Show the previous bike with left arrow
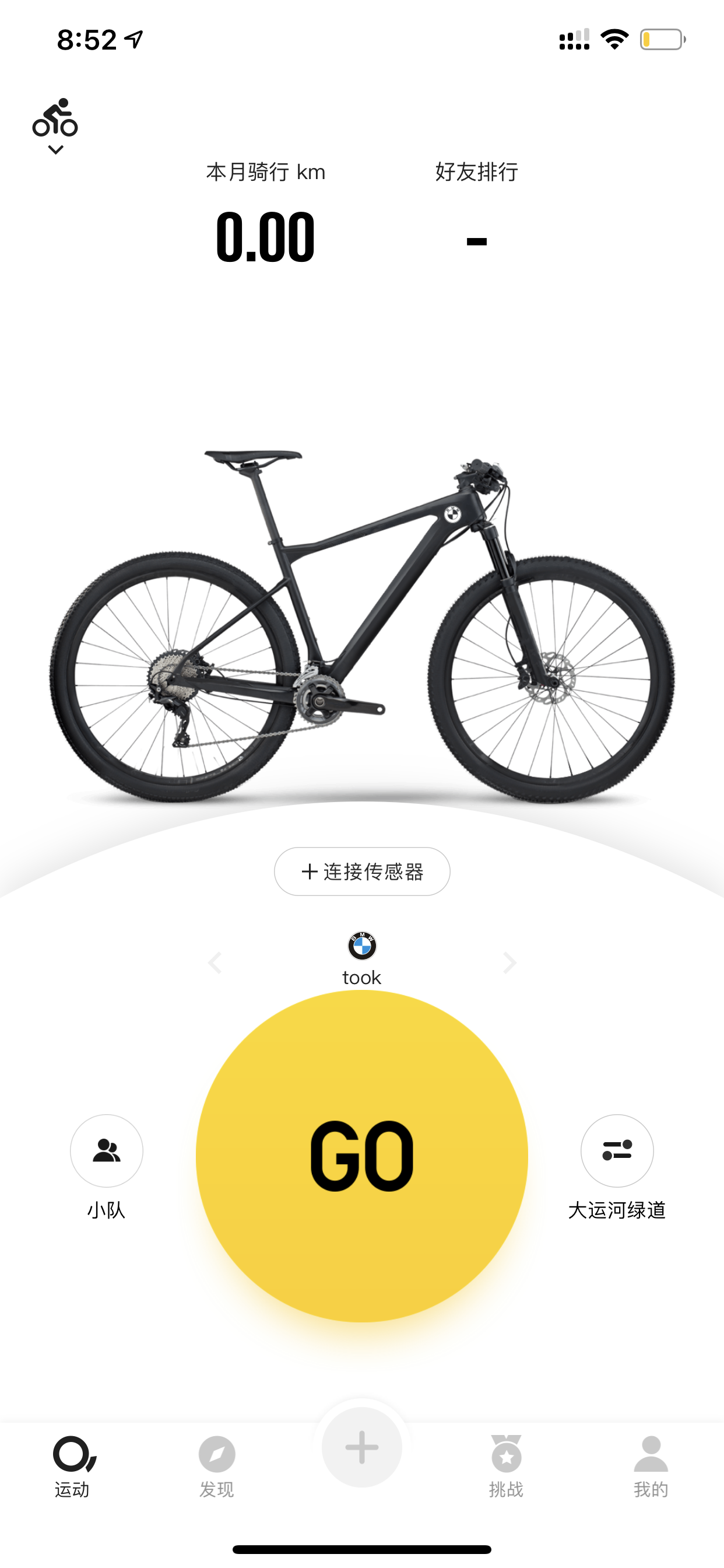 pos(215,963)
